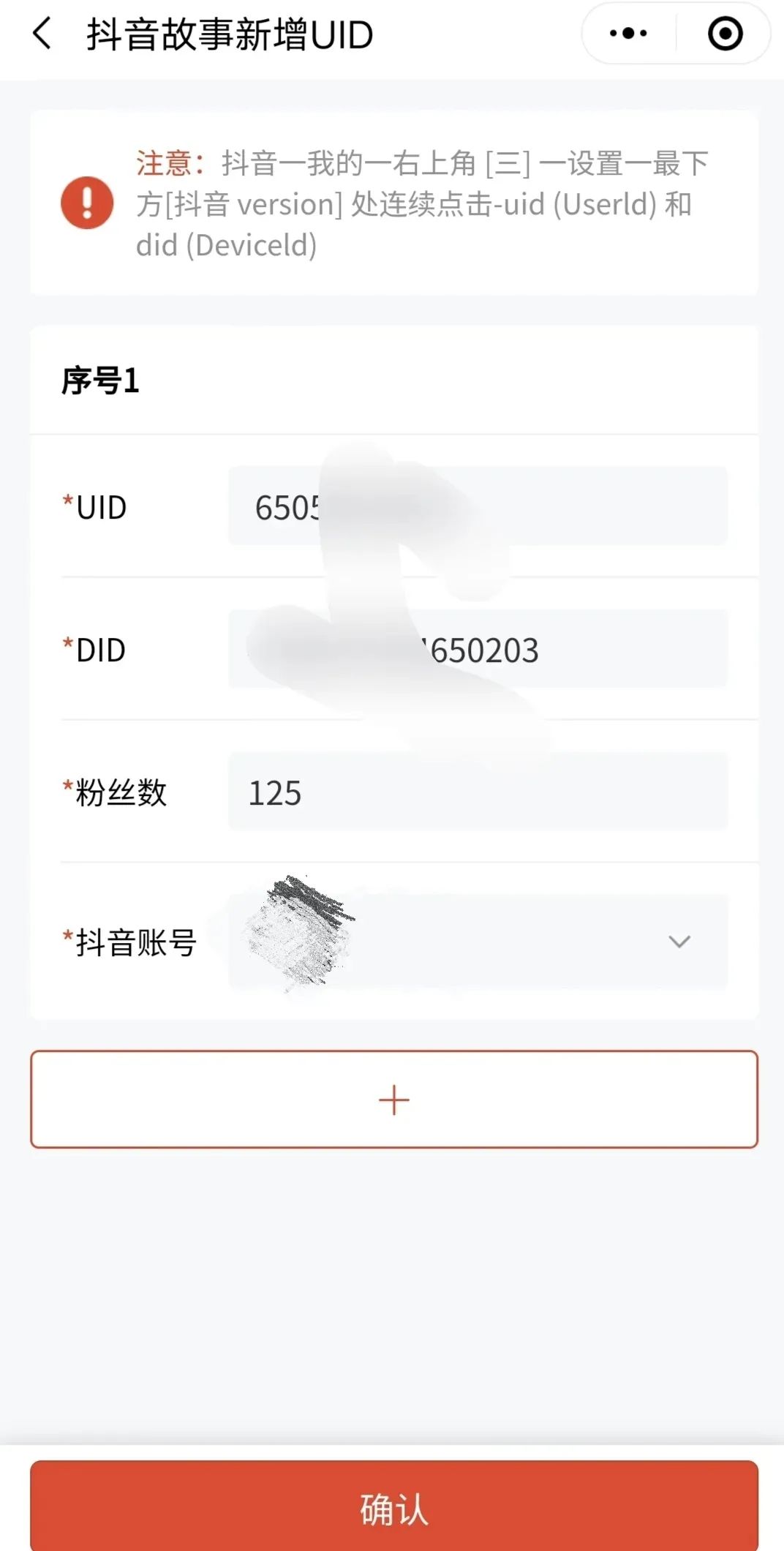Viewport: 784px width, 1551px height.
Task: Close the mini program via circle icon
Action: (725, 34)
